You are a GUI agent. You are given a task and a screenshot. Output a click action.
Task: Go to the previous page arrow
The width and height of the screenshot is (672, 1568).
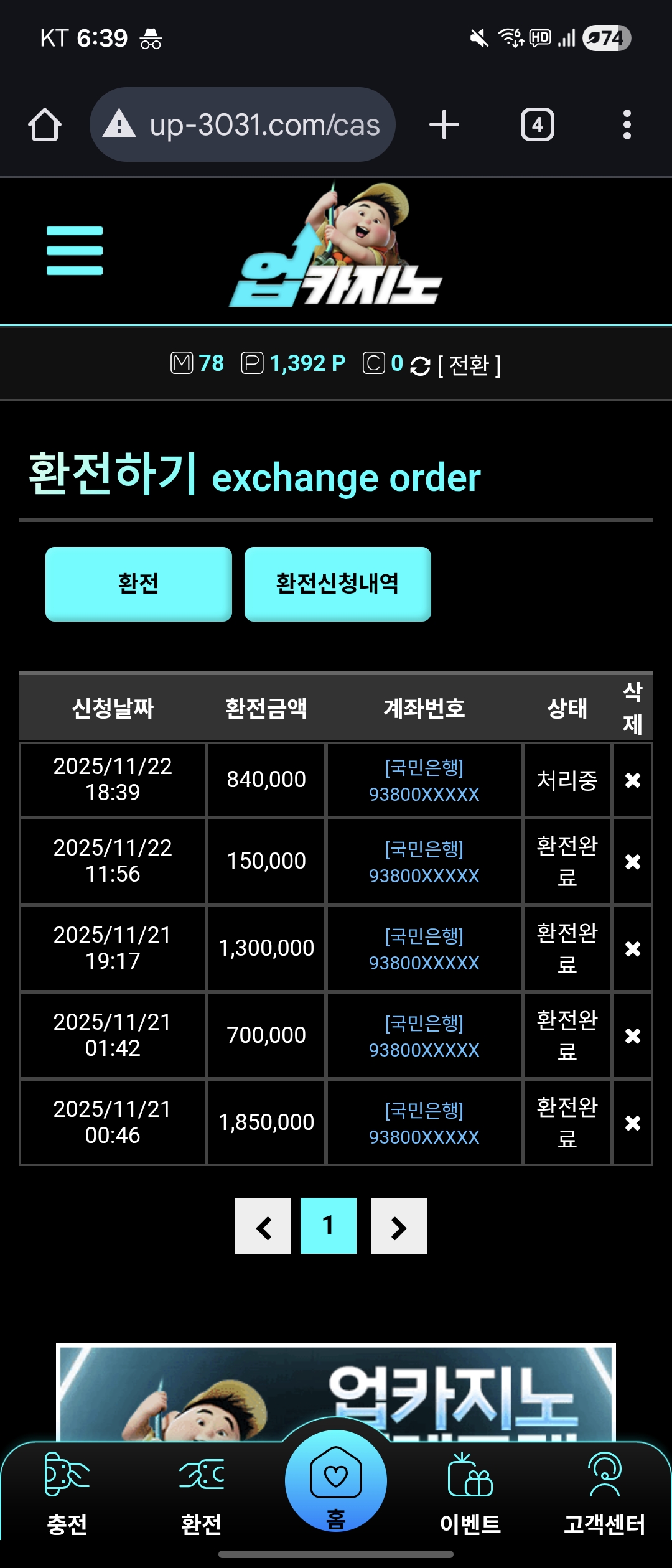[x=263, y=1226]
